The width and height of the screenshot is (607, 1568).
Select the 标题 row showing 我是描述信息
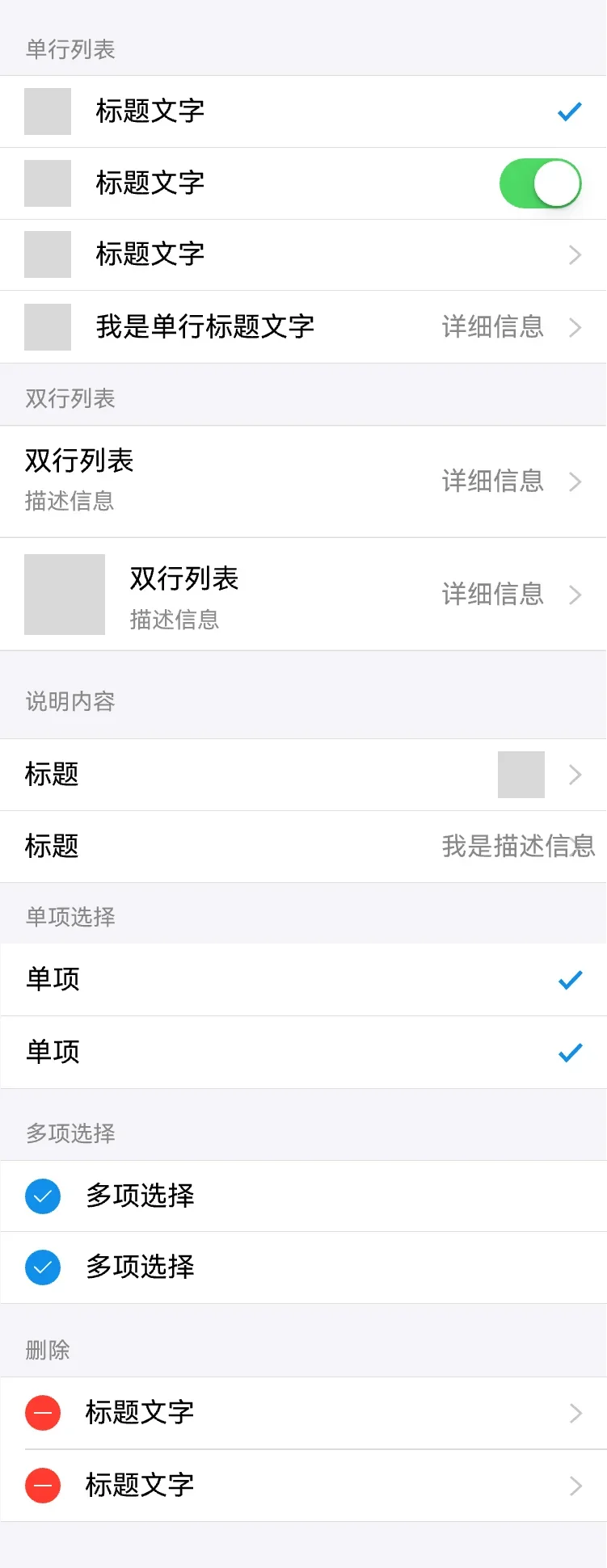pos(303,847)
